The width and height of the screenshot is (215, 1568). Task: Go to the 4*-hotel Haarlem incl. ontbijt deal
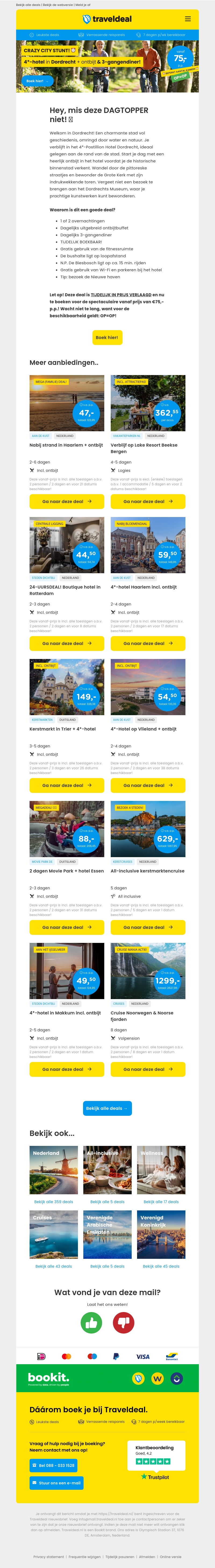tap(148, 643)
